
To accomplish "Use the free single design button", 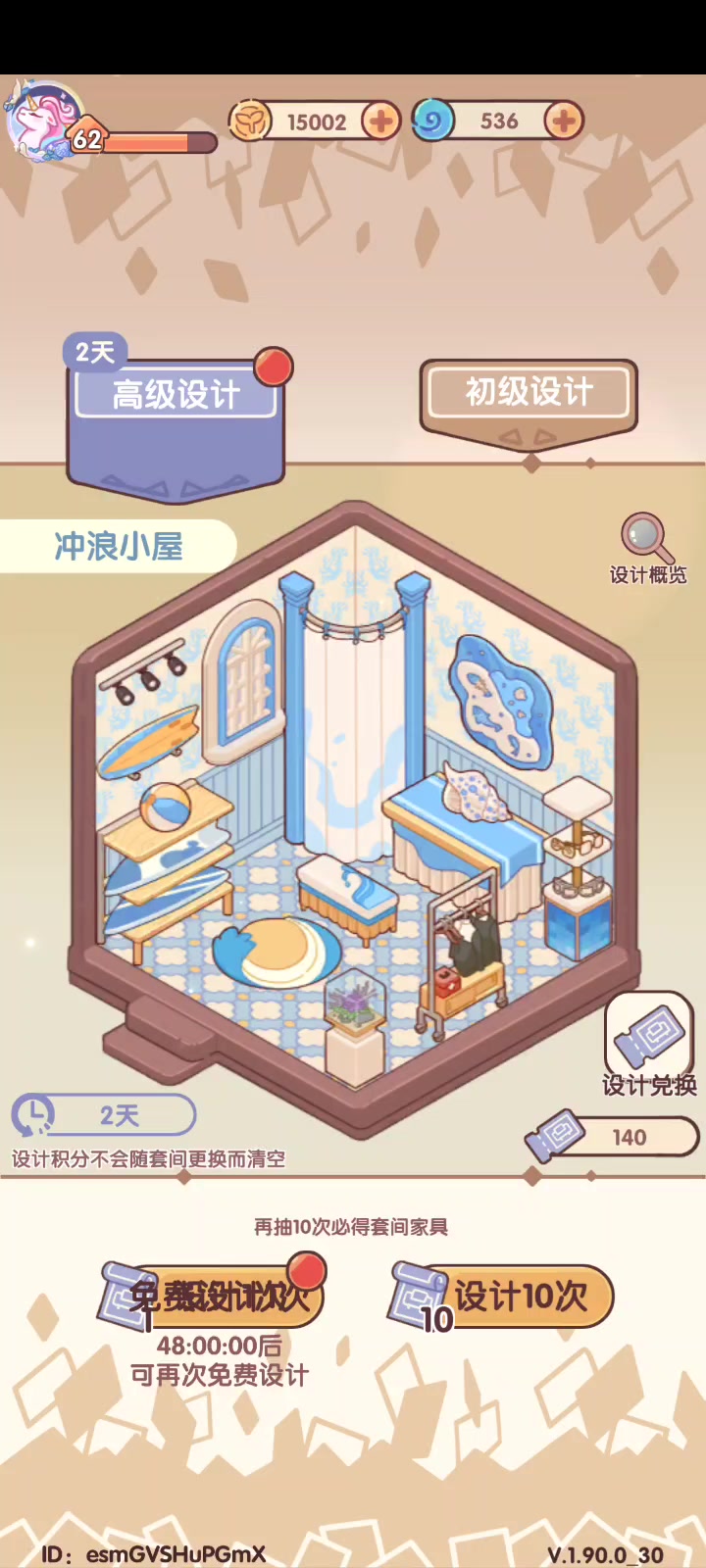I will pos(218,1298).
